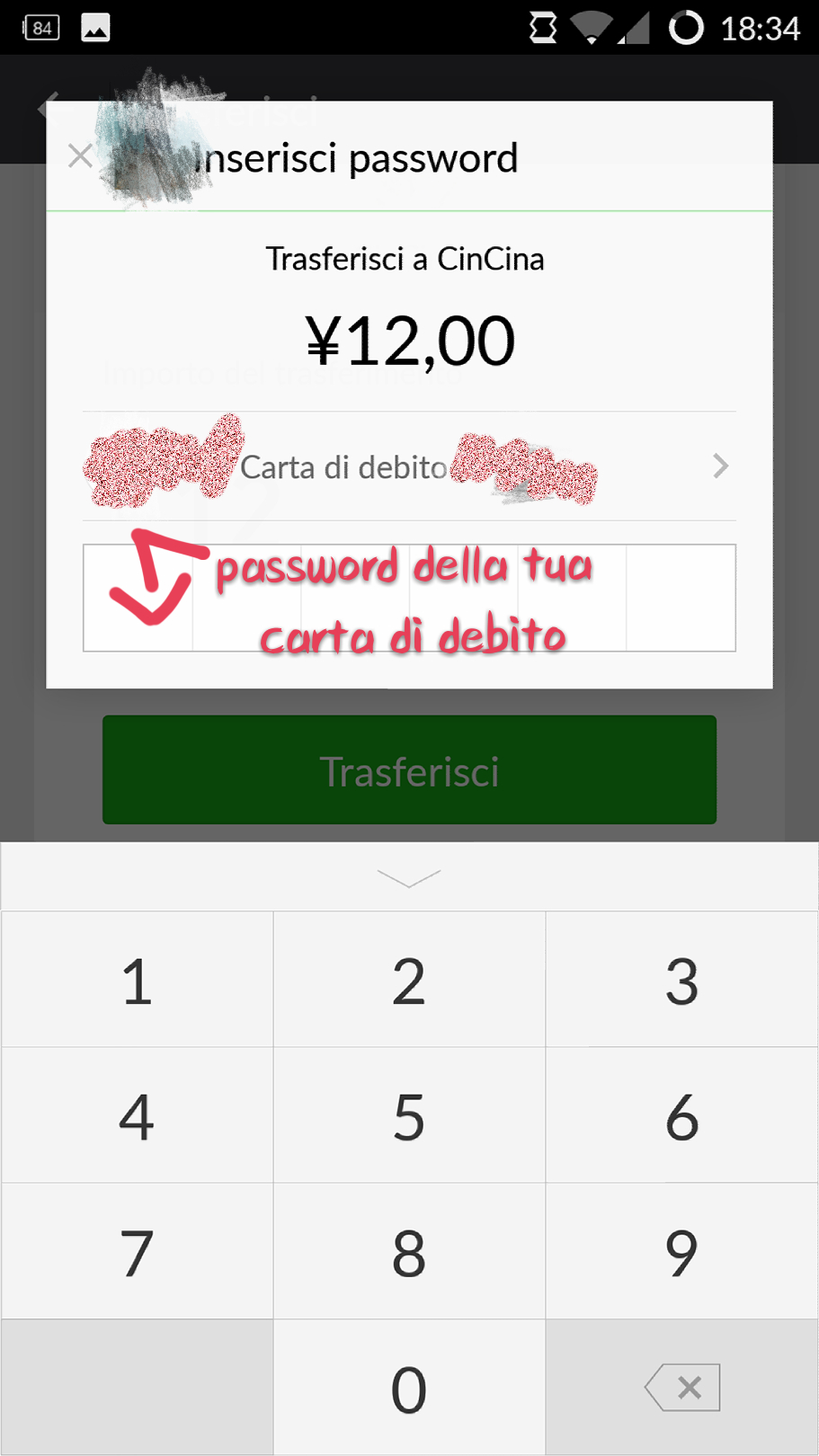Image resolution: width=819 pixels, height=1456 pixels.
Task: Hit the 5 key
Action: coord(409,1116)
